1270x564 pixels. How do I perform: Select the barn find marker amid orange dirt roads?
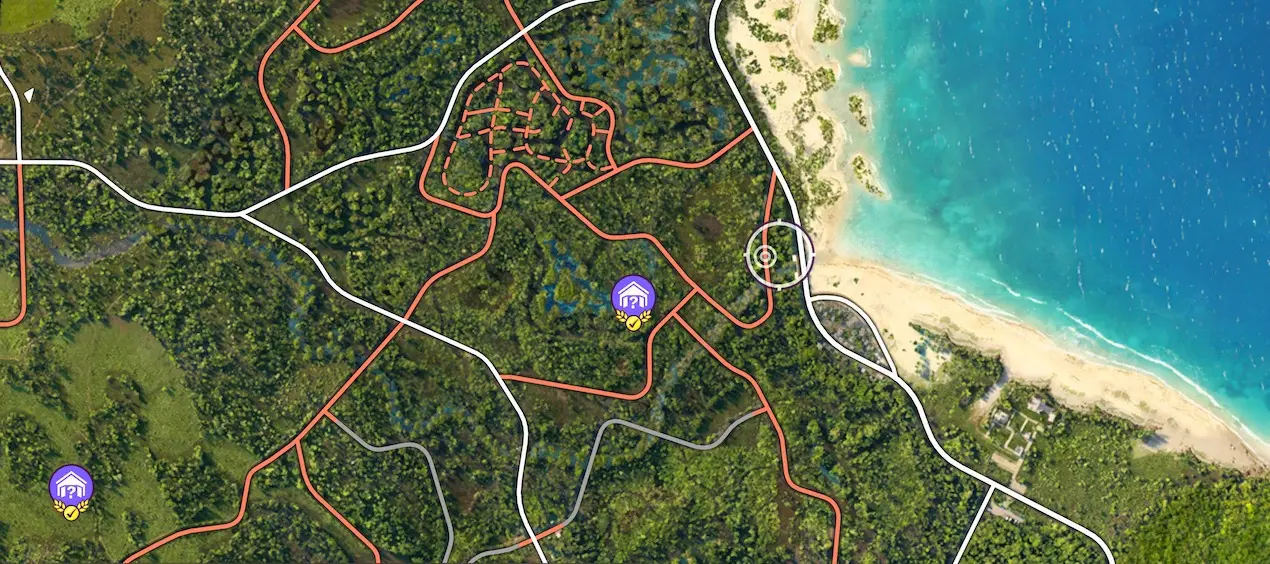633,298
